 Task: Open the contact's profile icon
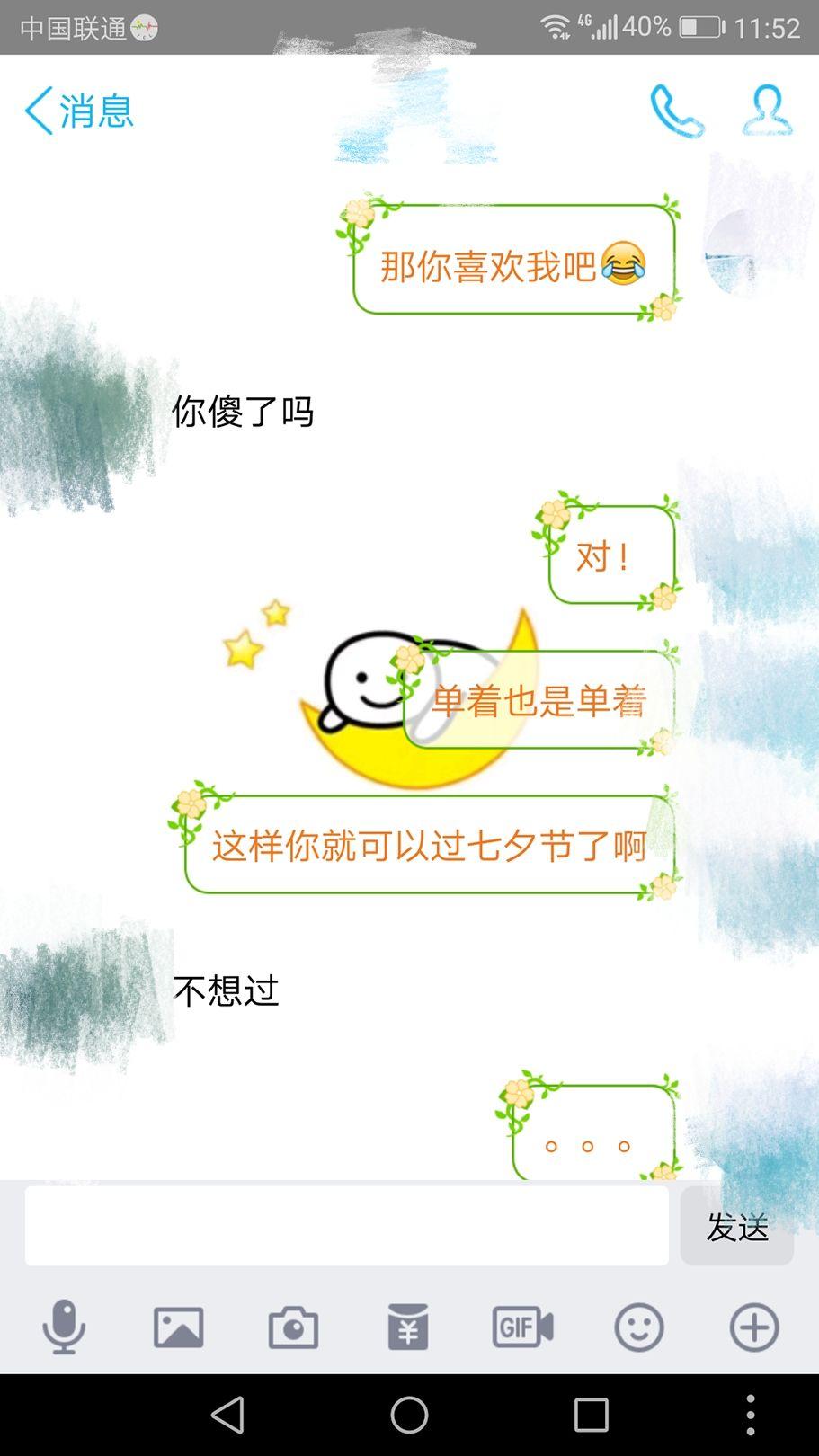coord(767,111)
